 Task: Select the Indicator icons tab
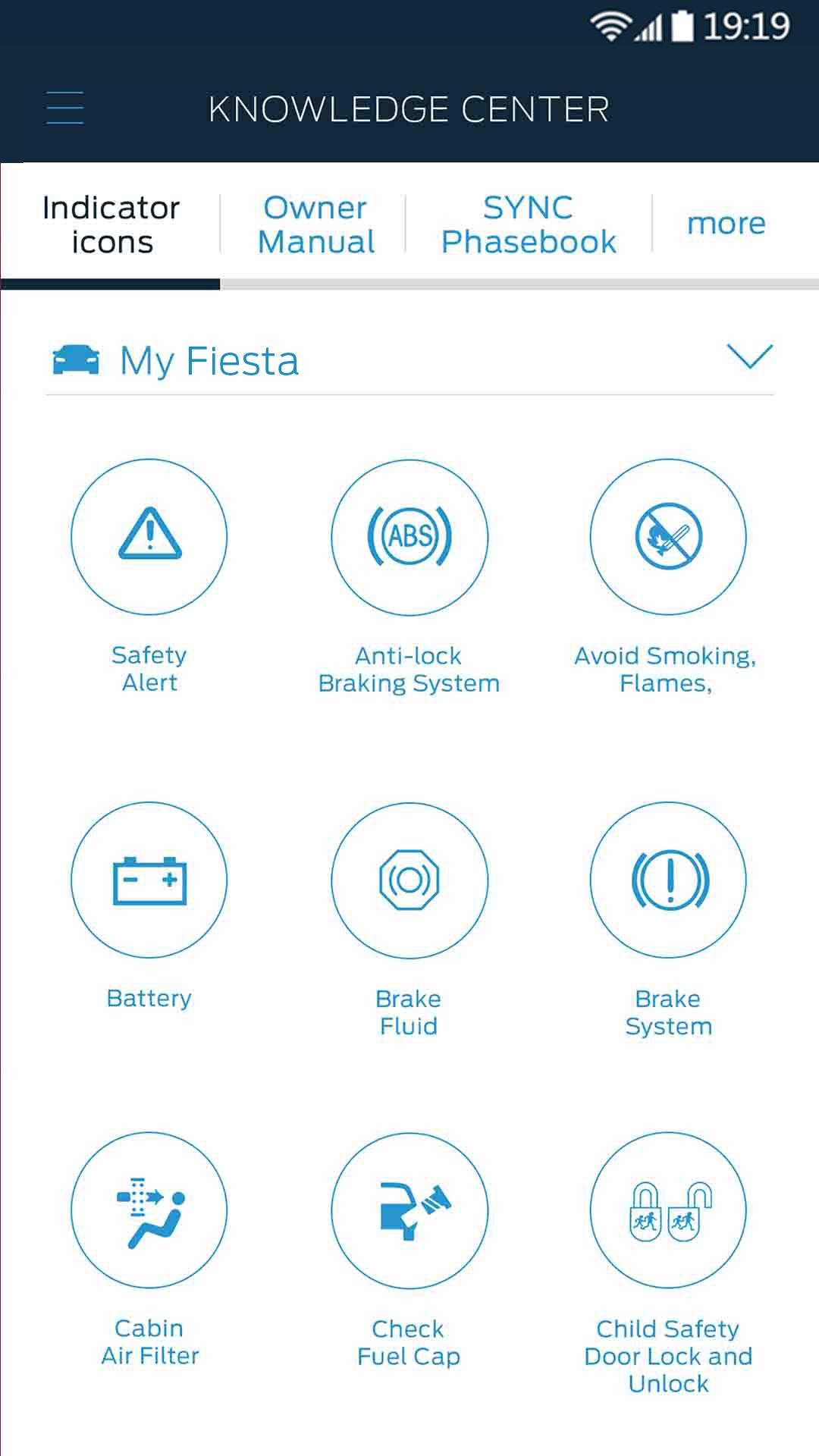point(111,225)
